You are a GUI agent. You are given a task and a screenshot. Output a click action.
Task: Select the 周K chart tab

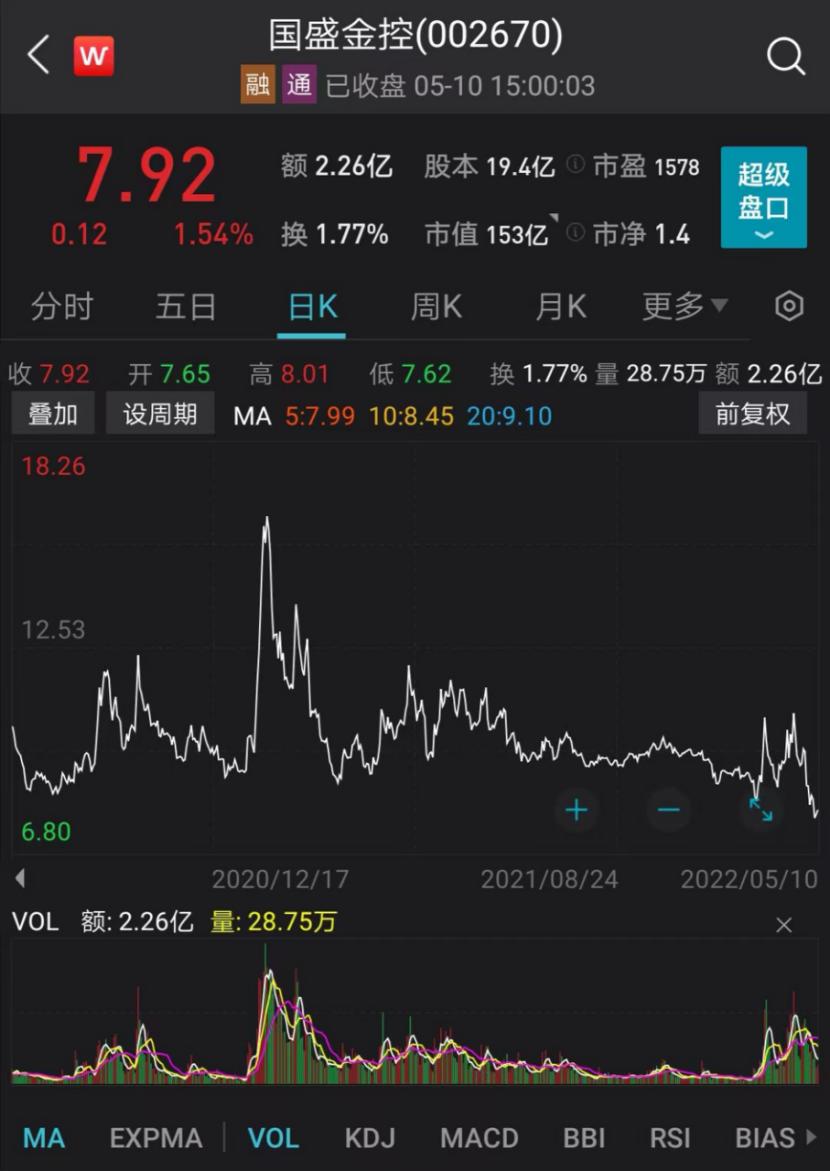[x=436, y=307]
